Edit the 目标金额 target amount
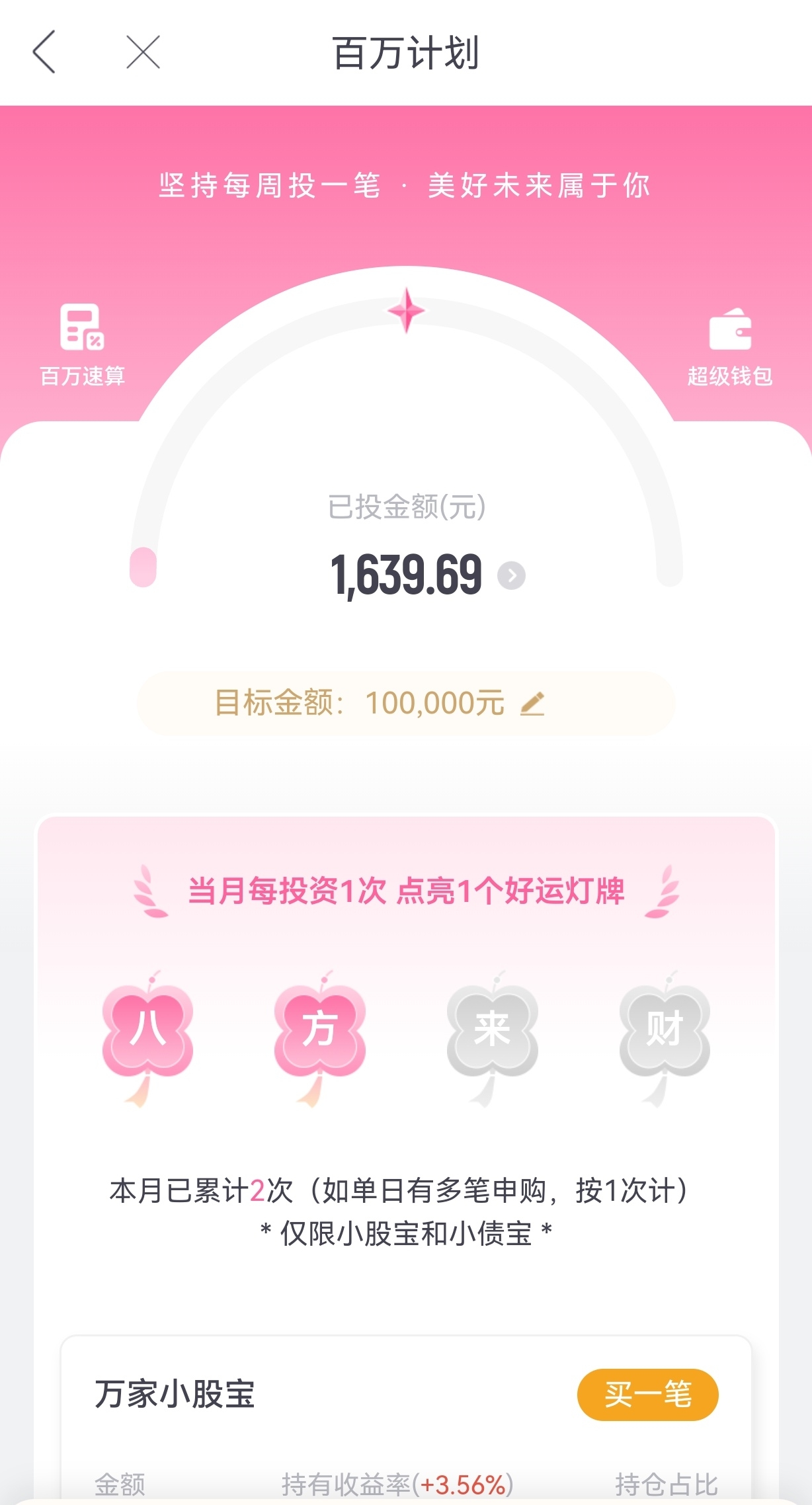This screenshot has width=812, height=1505. [532, 704]
